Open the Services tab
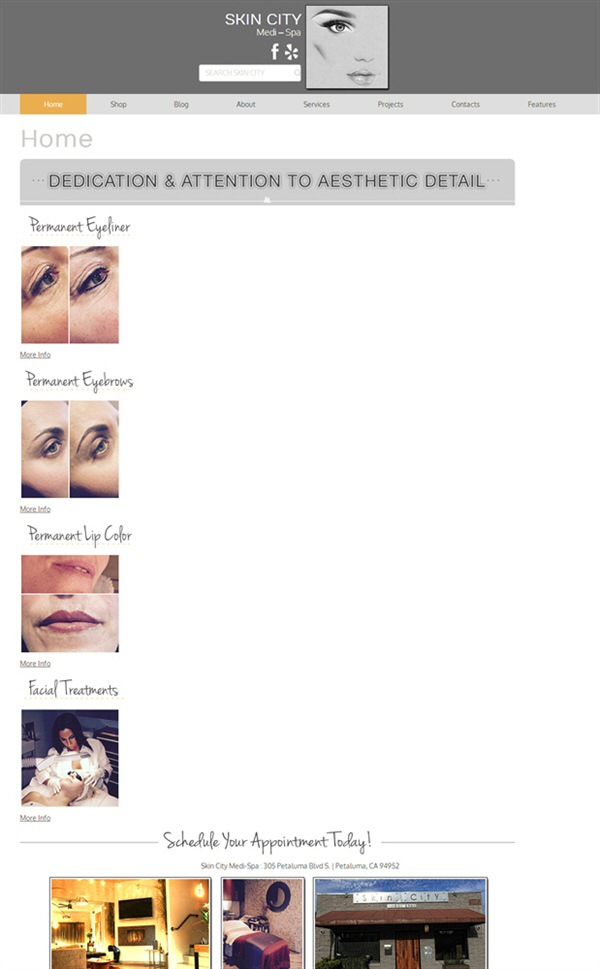600x969 pixels. (x=316, y=104)
